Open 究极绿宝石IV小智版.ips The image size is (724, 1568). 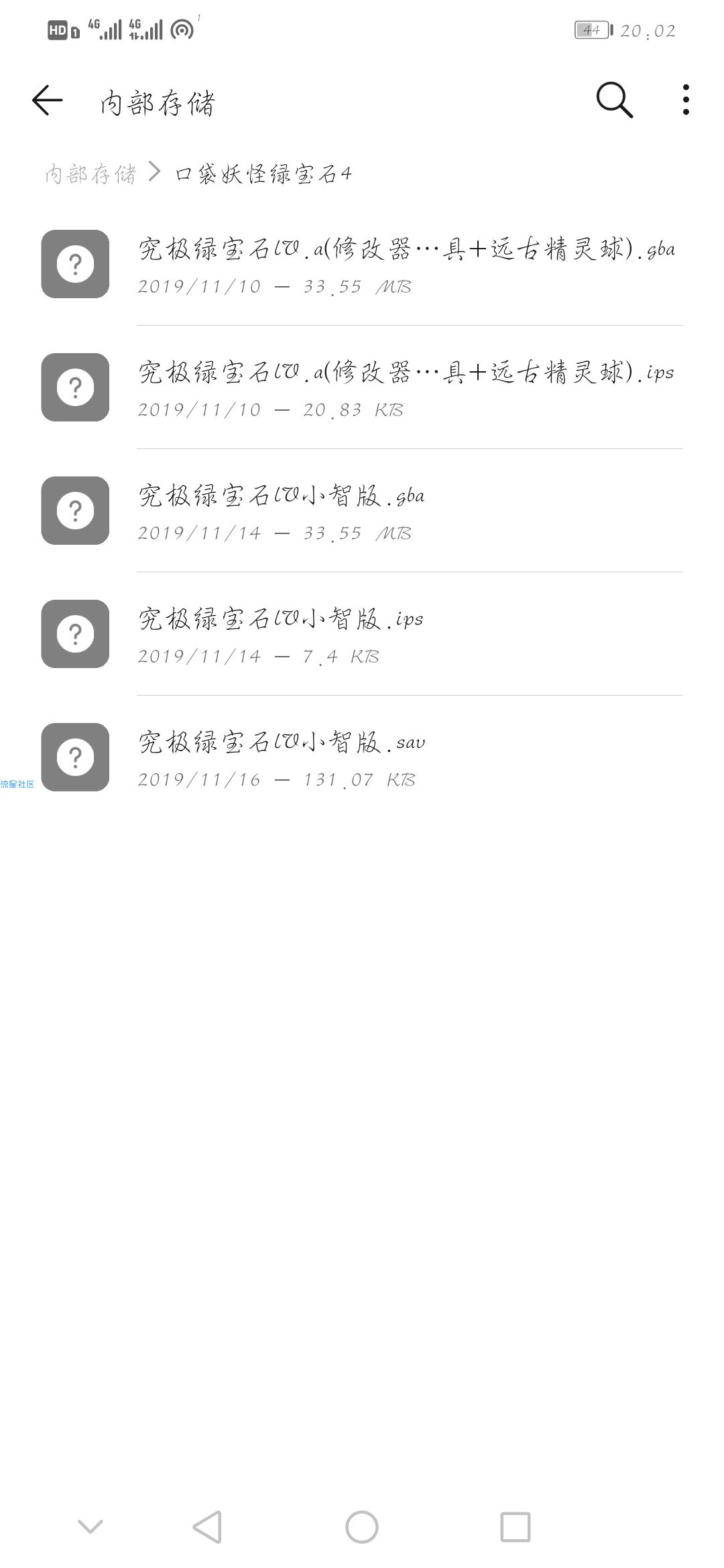click(362, 634)
